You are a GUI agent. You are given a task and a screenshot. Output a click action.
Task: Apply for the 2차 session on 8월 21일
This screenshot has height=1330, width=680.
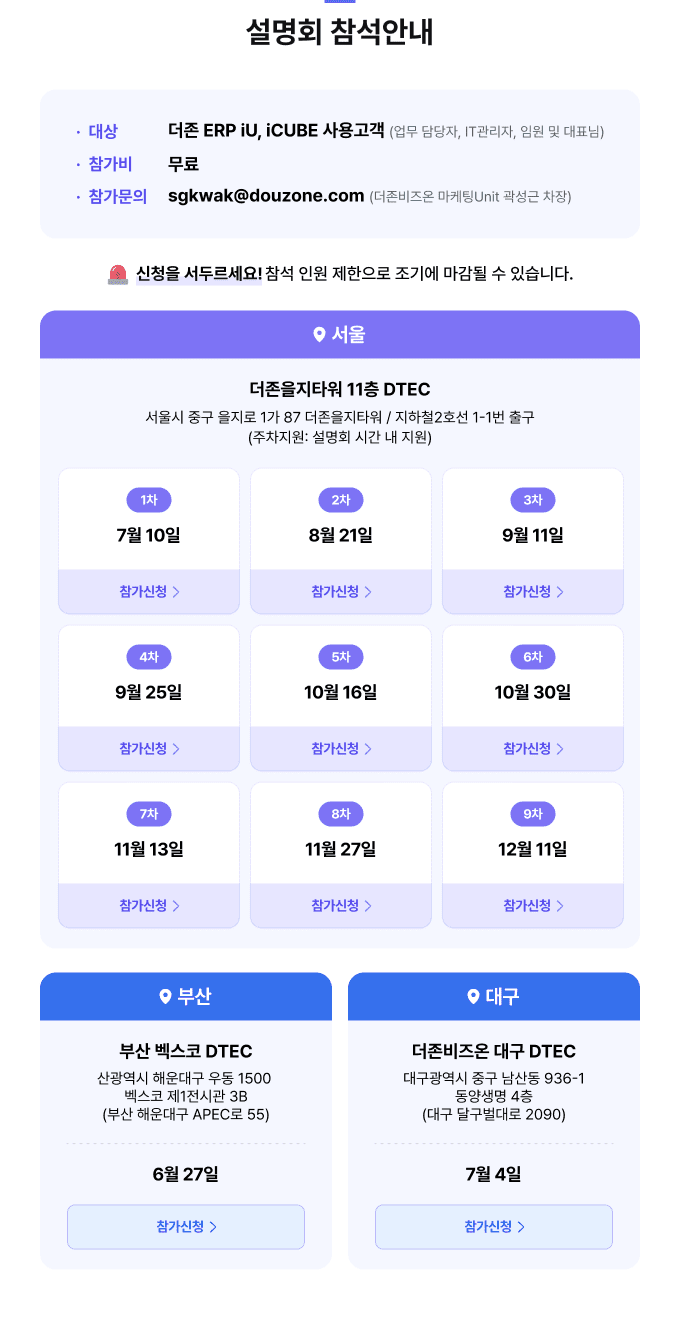click(x=341, y=592)
